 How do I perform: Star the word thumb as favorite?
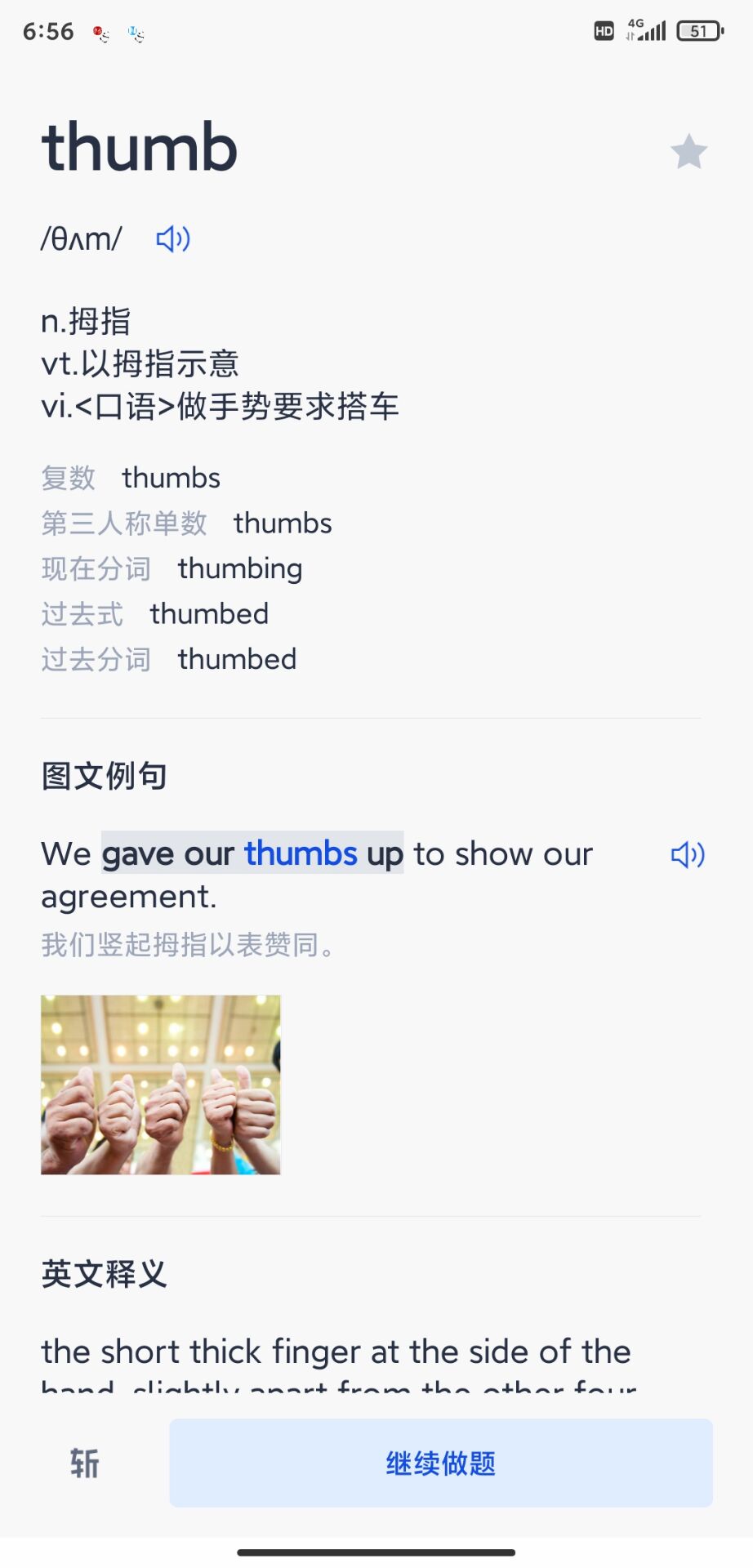click(688, 152)
